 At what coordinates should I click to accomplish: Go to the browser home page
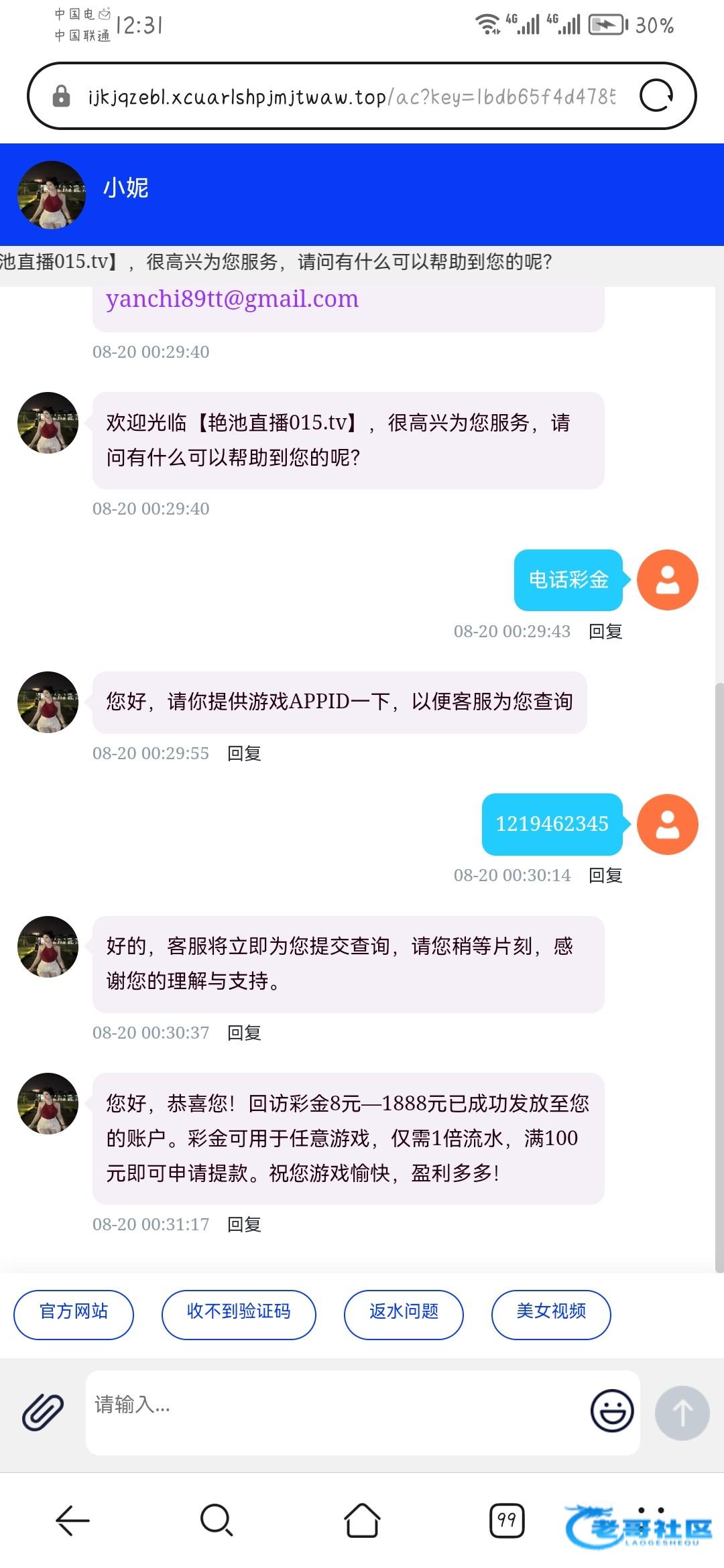click(362, 1520)
